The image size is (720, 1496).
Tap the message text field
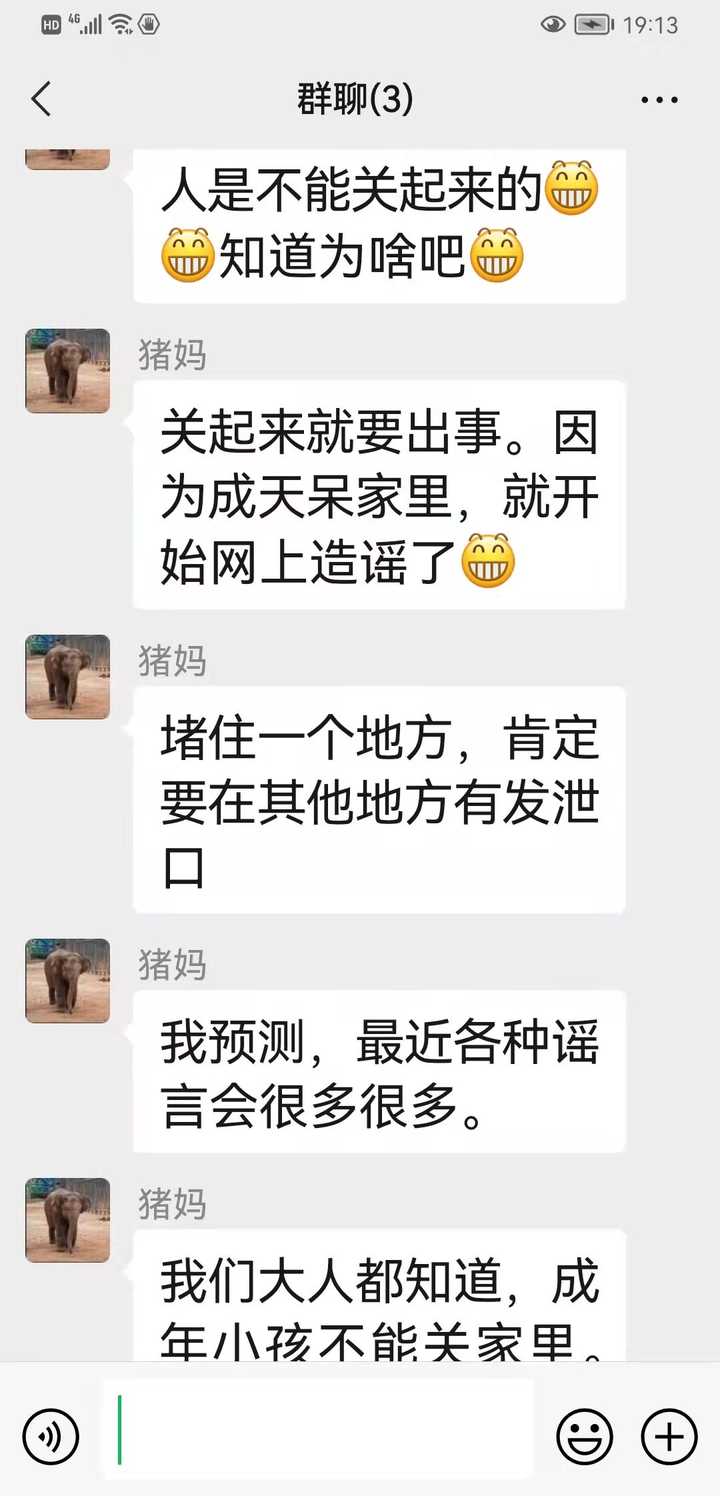click(x=318, y=1430)
